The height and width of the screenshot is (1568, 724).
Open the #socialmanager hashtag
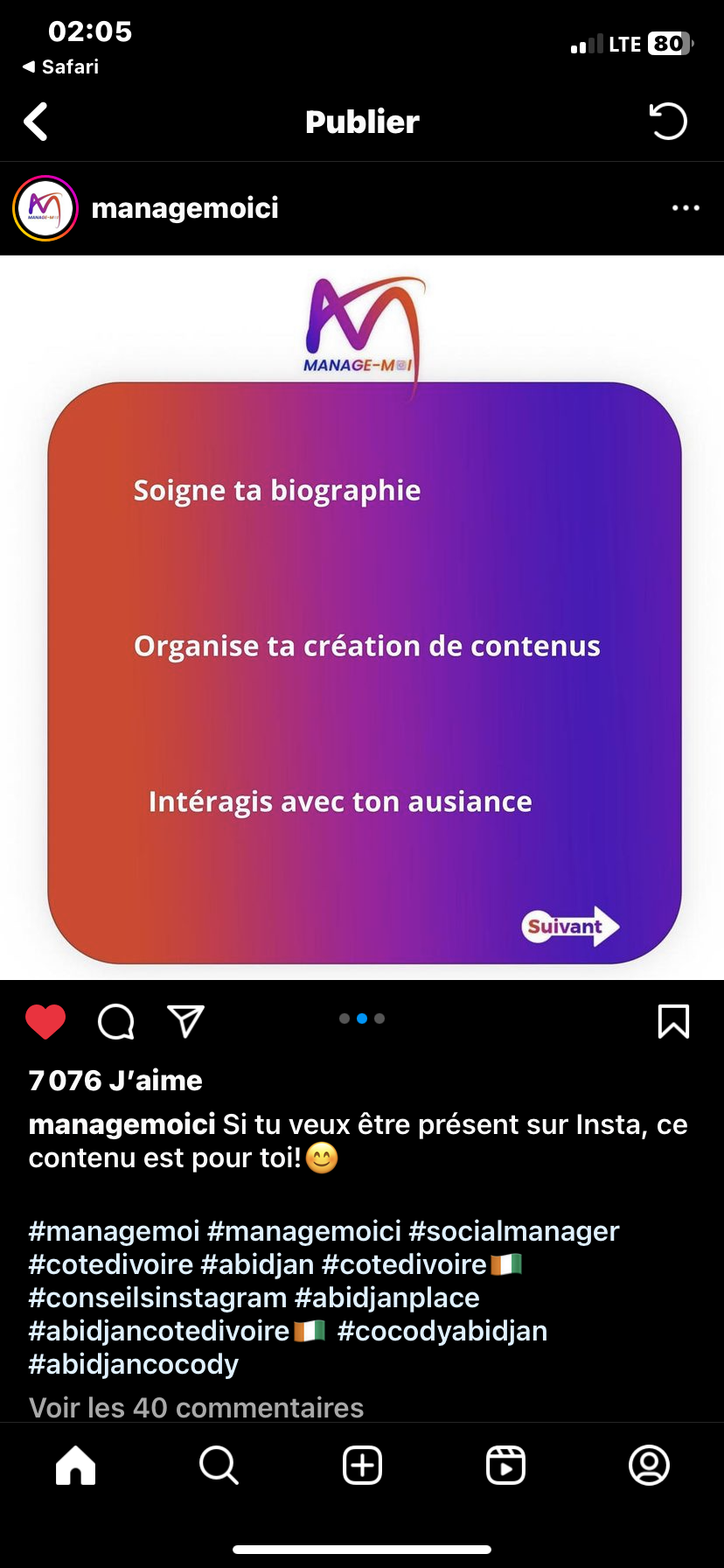pyautogui.click(x=514, y=1231)
